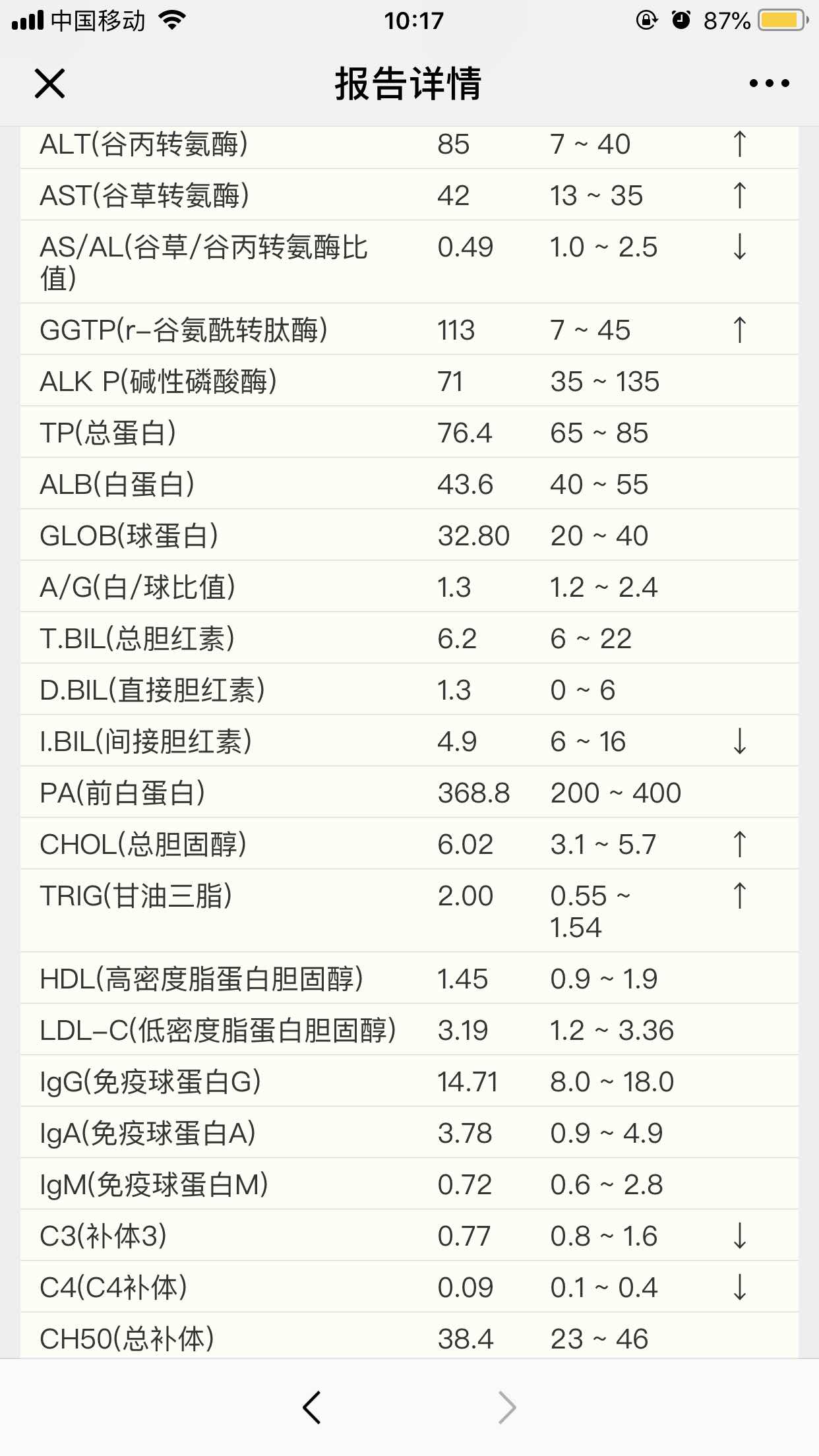The height and width of the screenshot is (1456, 819).
Task: Go back using the bottom left arrow
Action: 312,1408
